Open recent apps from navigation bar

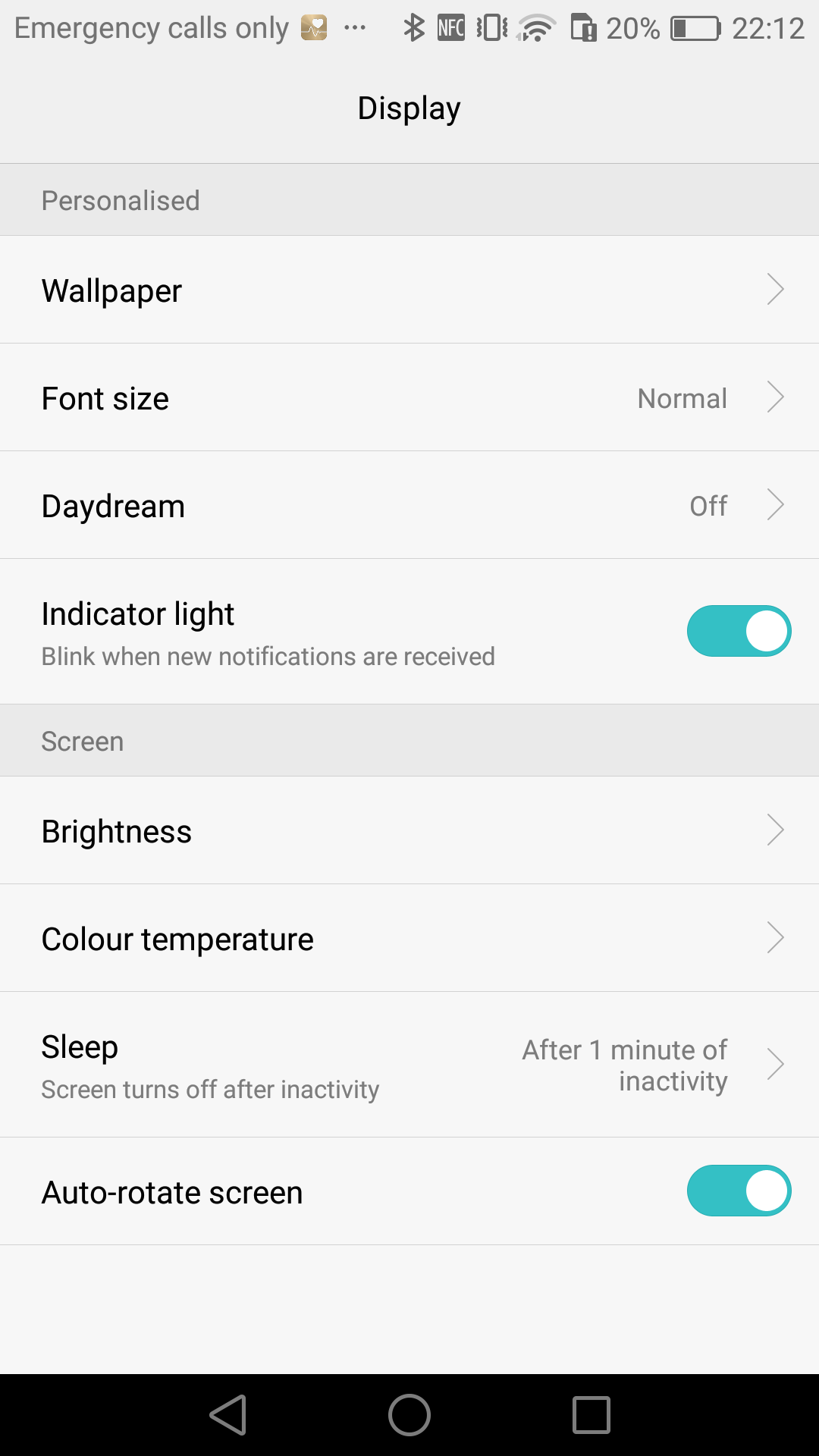point(591,1415)
